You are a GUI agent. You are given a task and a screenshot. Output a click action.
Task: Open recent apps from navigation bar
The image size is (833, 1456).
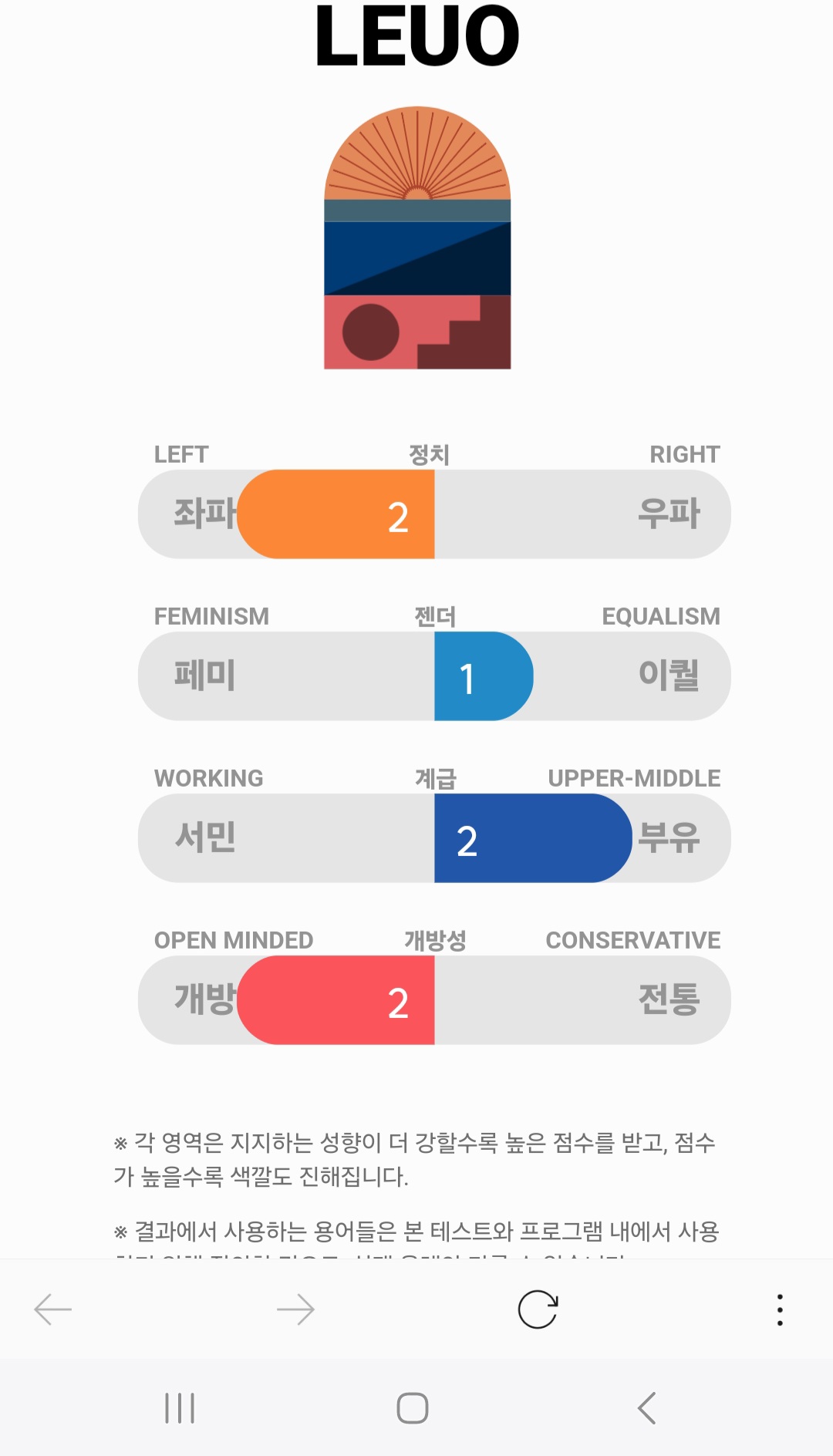(180, 1408)
